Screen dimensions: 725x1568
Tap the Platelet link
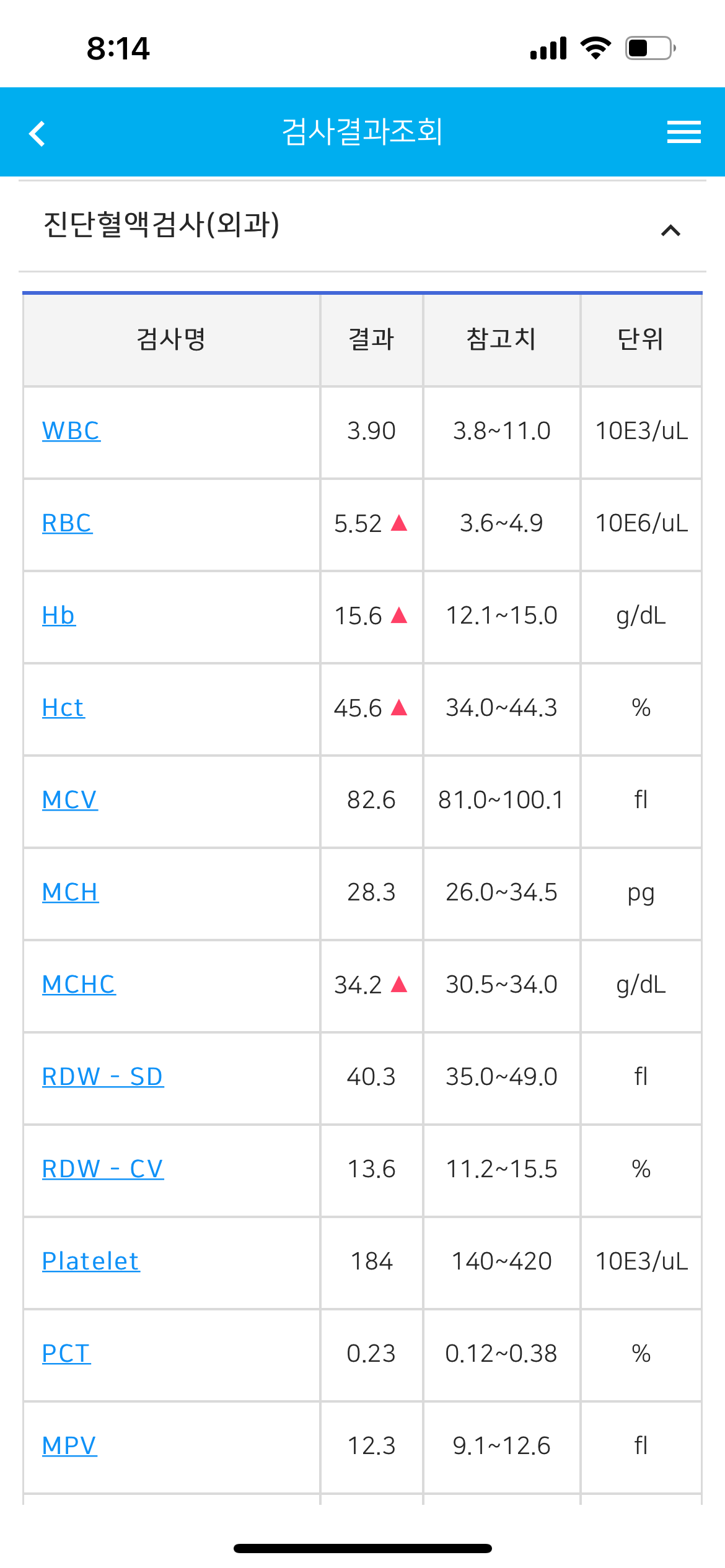pyautogui.click(x=91, y=1261)
